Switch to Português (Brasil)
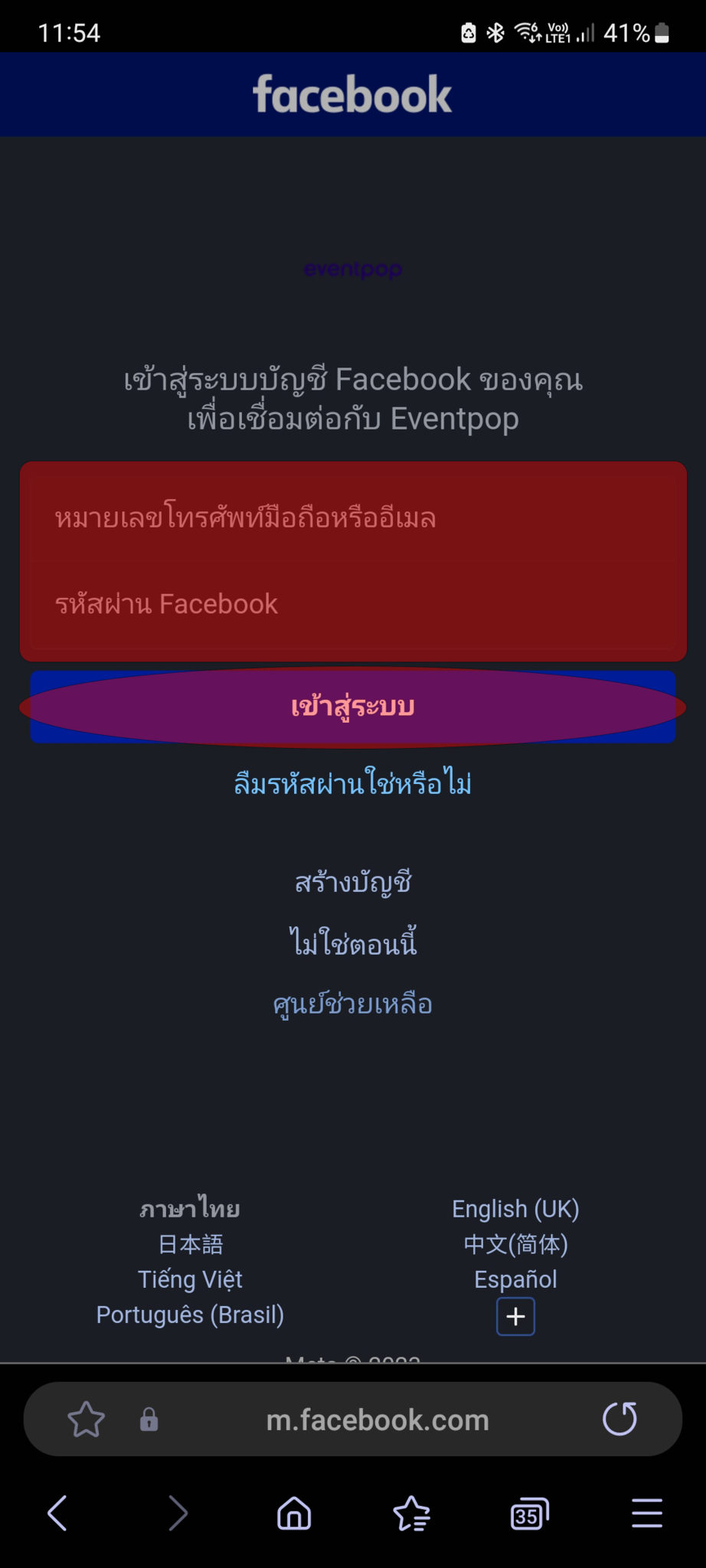This screenshot has height=1568, width=706. (x=190, y=1315)
